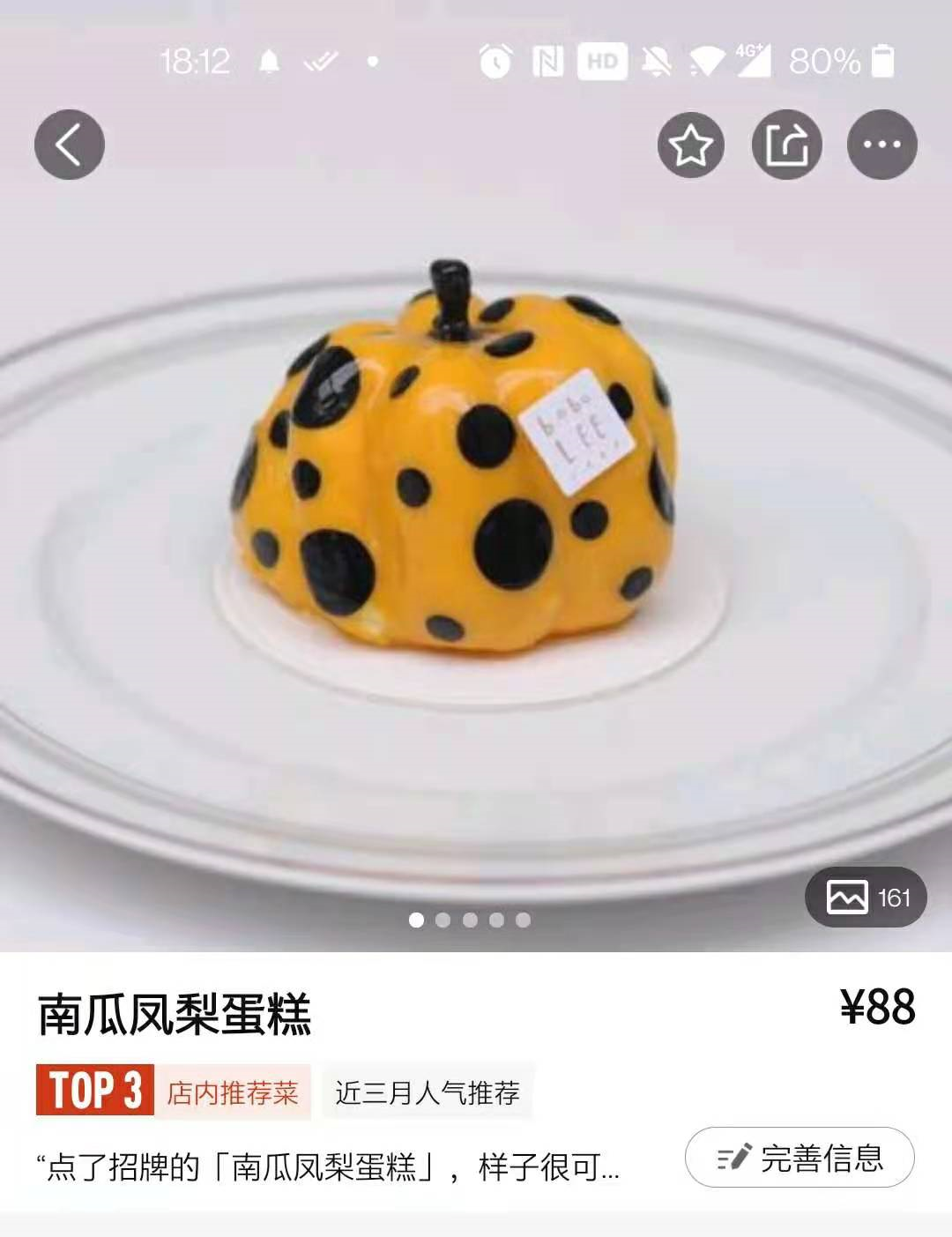Tap the 近三月人气推荐 tag
Image resolution: width=952 pixels, height=1237 pixels.
click(x=428, y=1093)
